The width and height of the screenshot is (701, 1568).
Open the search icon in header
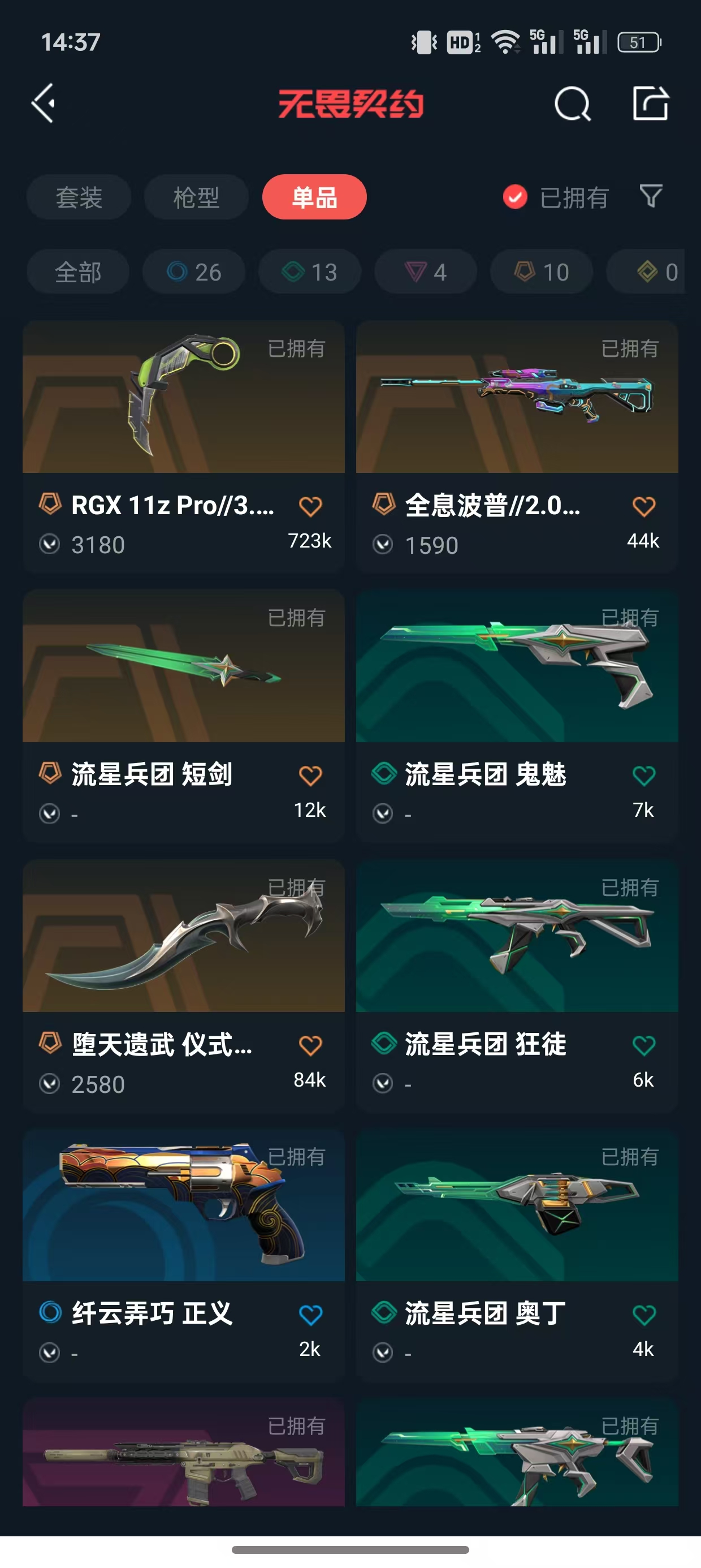(573, 104)
